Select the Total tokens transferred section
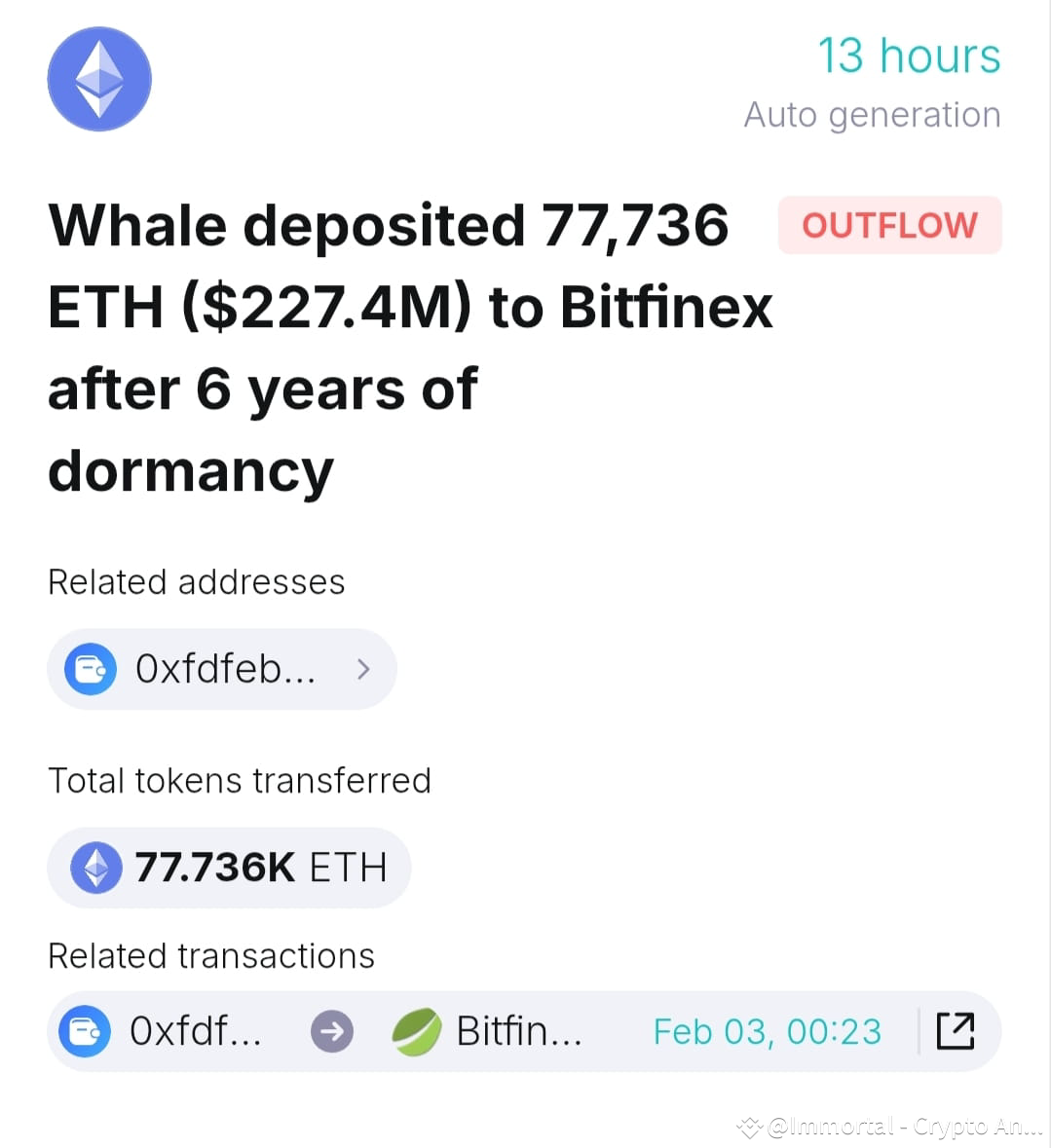Screen dimensions: 1051x1148 [239, 779]
